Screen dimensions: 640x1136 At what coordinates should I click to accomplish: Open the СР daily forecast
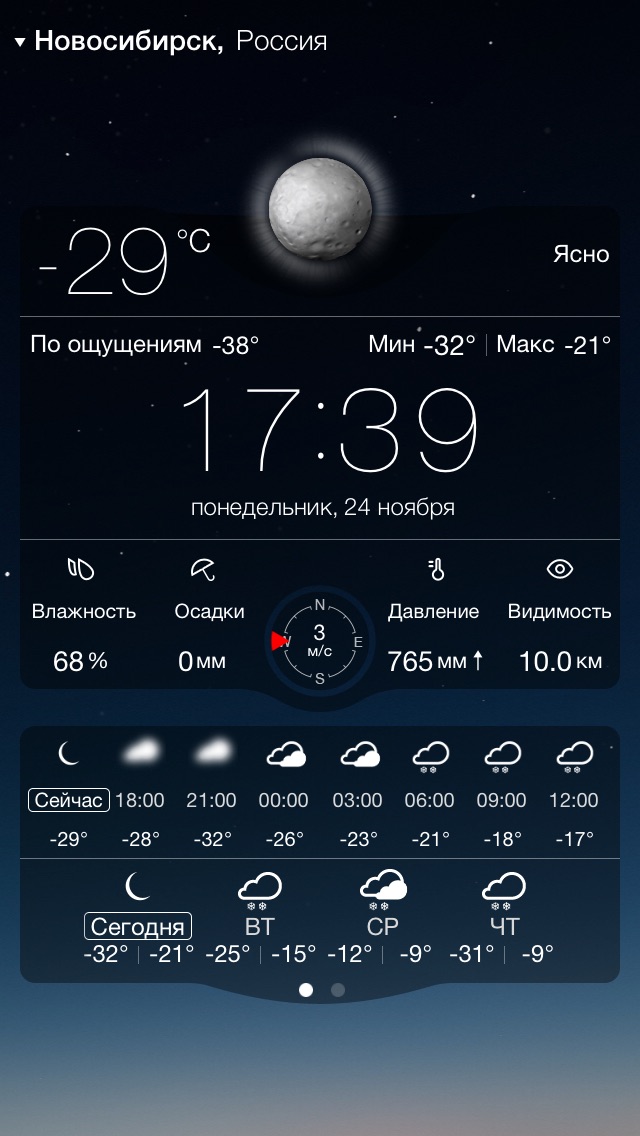(382, 925)
